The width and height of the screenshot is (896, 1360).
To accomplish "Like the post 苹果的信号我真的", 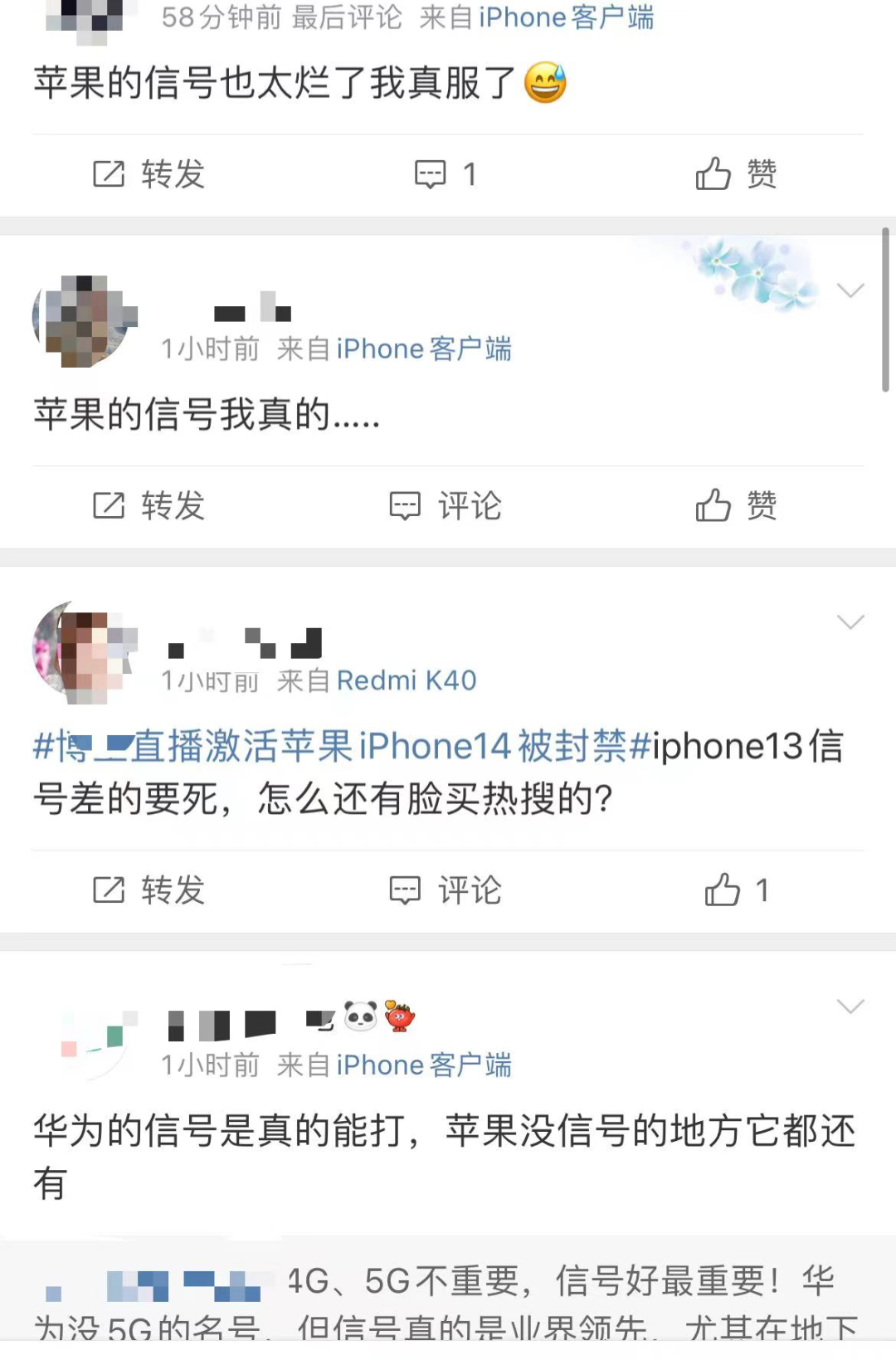I will pyautogui.click(x=736, y=505).
